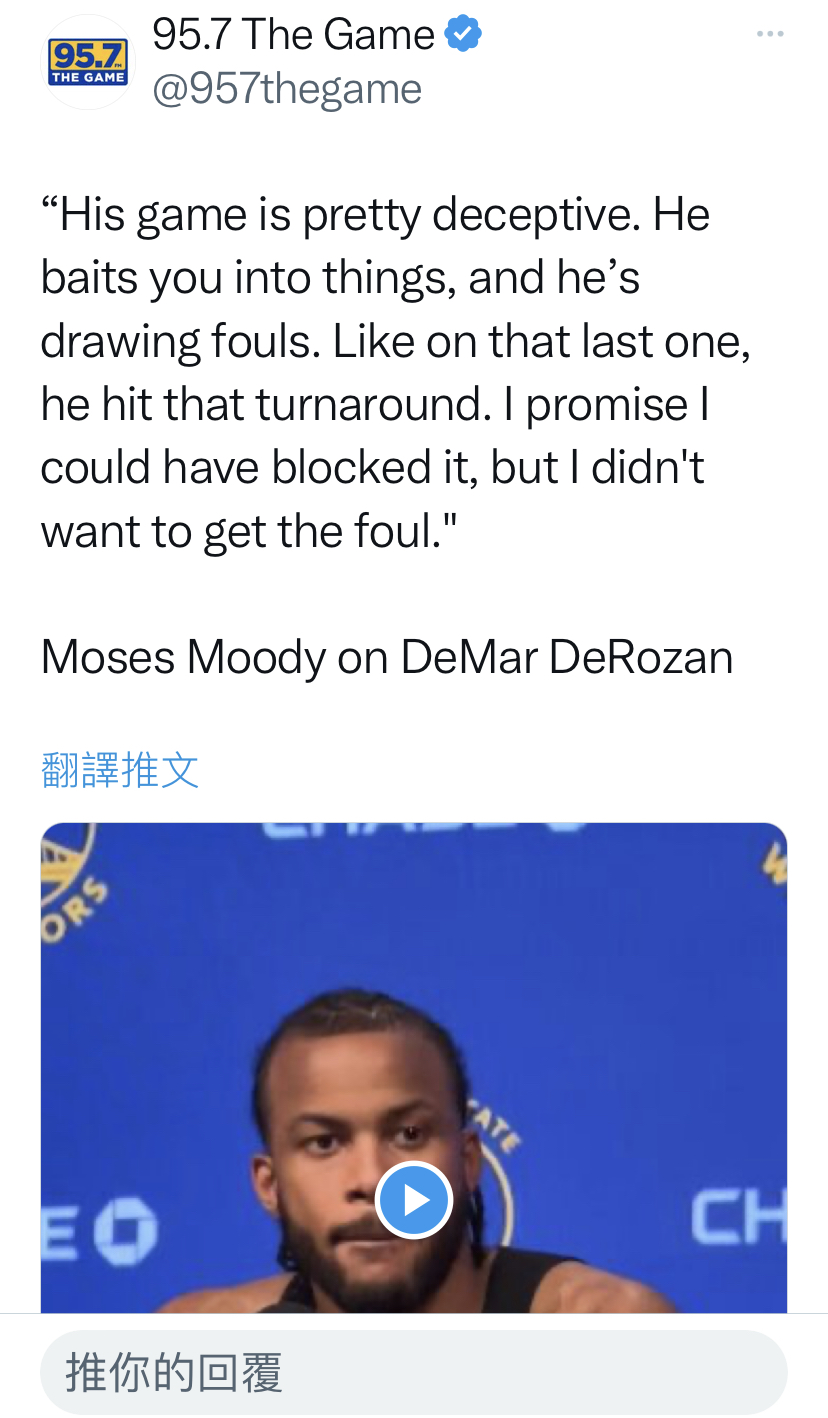Open 95.7 The Game profile avatar
Screen dimensions: 828x1418
pos(88,62)
